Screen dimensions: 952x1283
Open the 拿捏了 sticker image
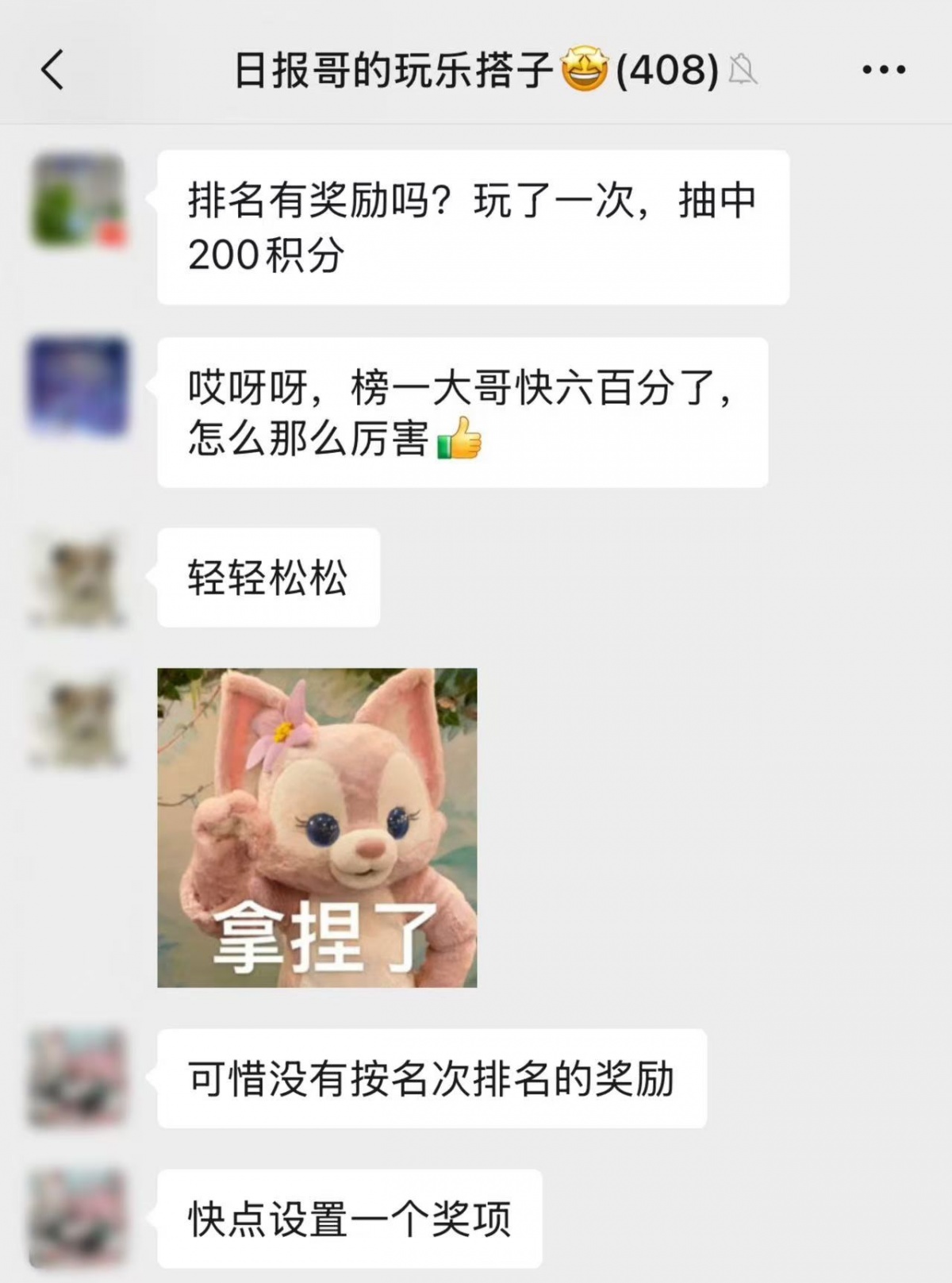(317, 828)
